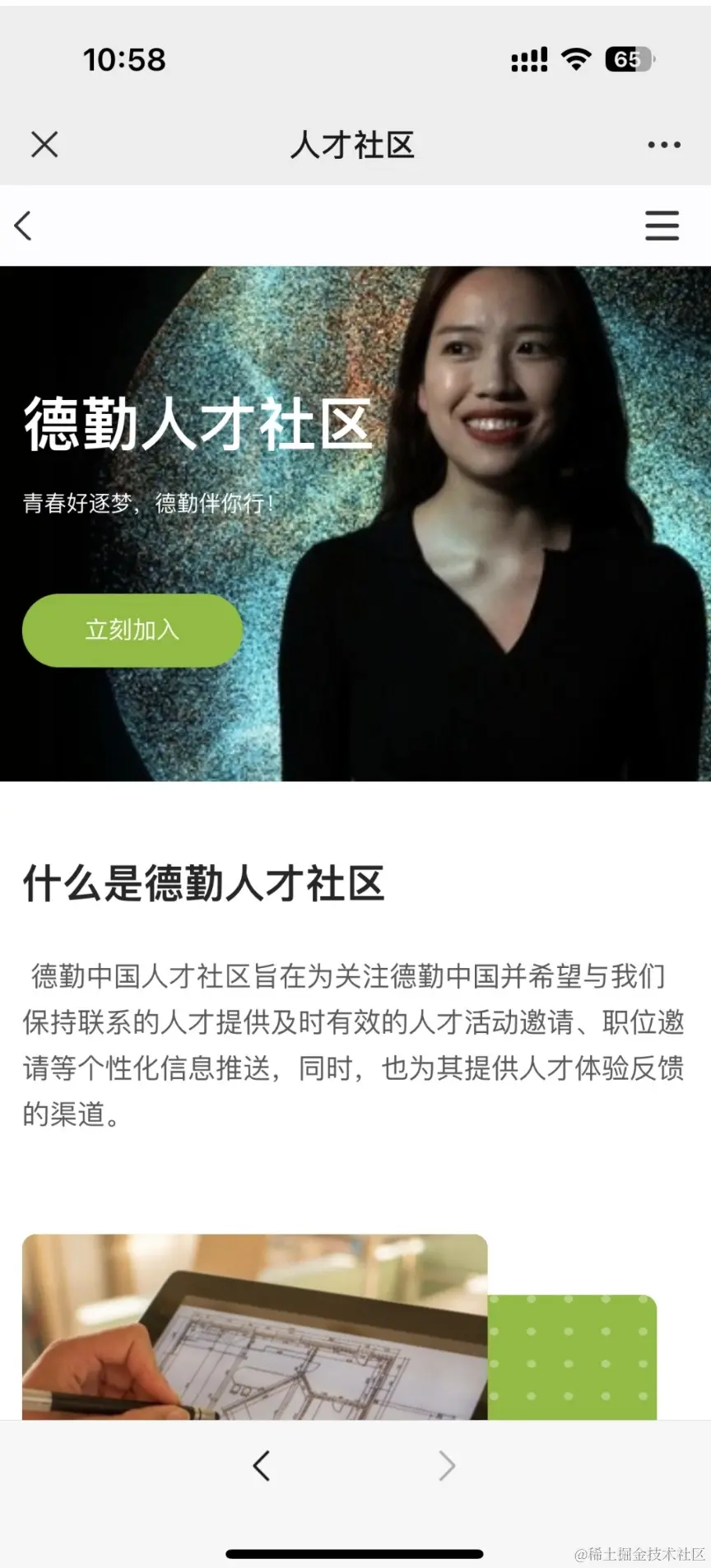Screen dimensions: 711x1568
Task: Go back using the page header arrow
Action: point(23,226)
